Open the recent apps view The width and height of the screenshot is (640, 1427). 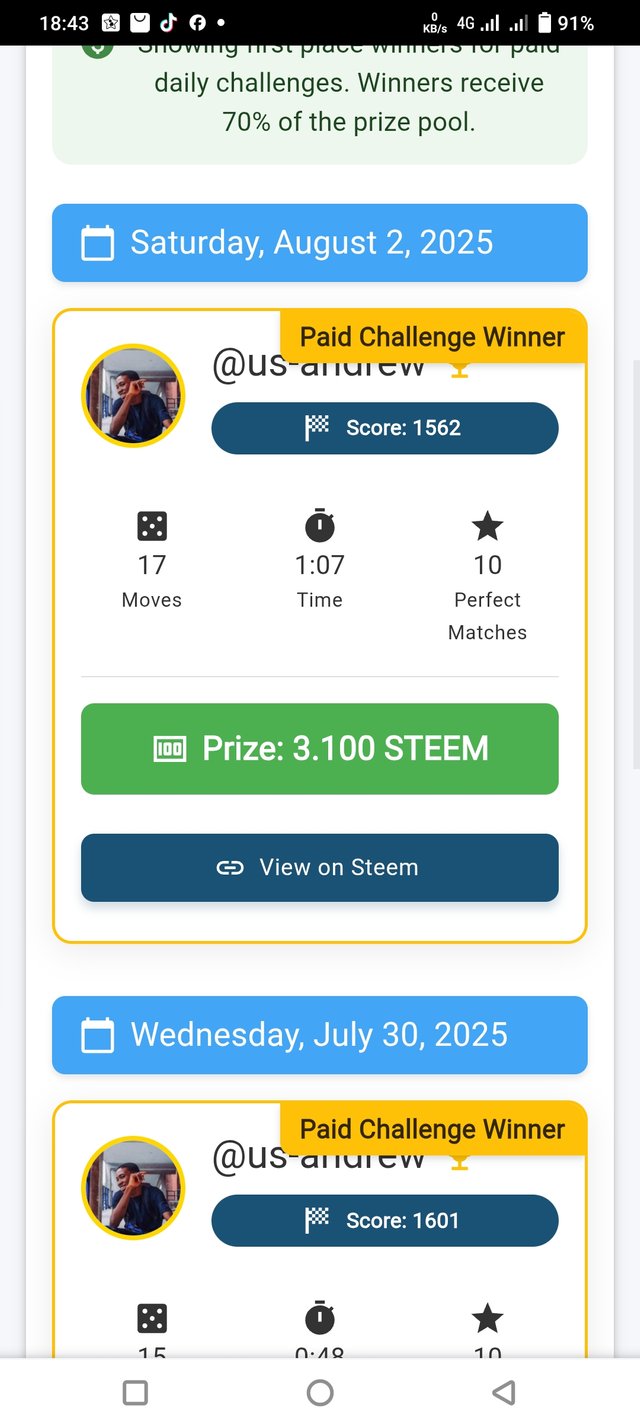coord(135,1391)
